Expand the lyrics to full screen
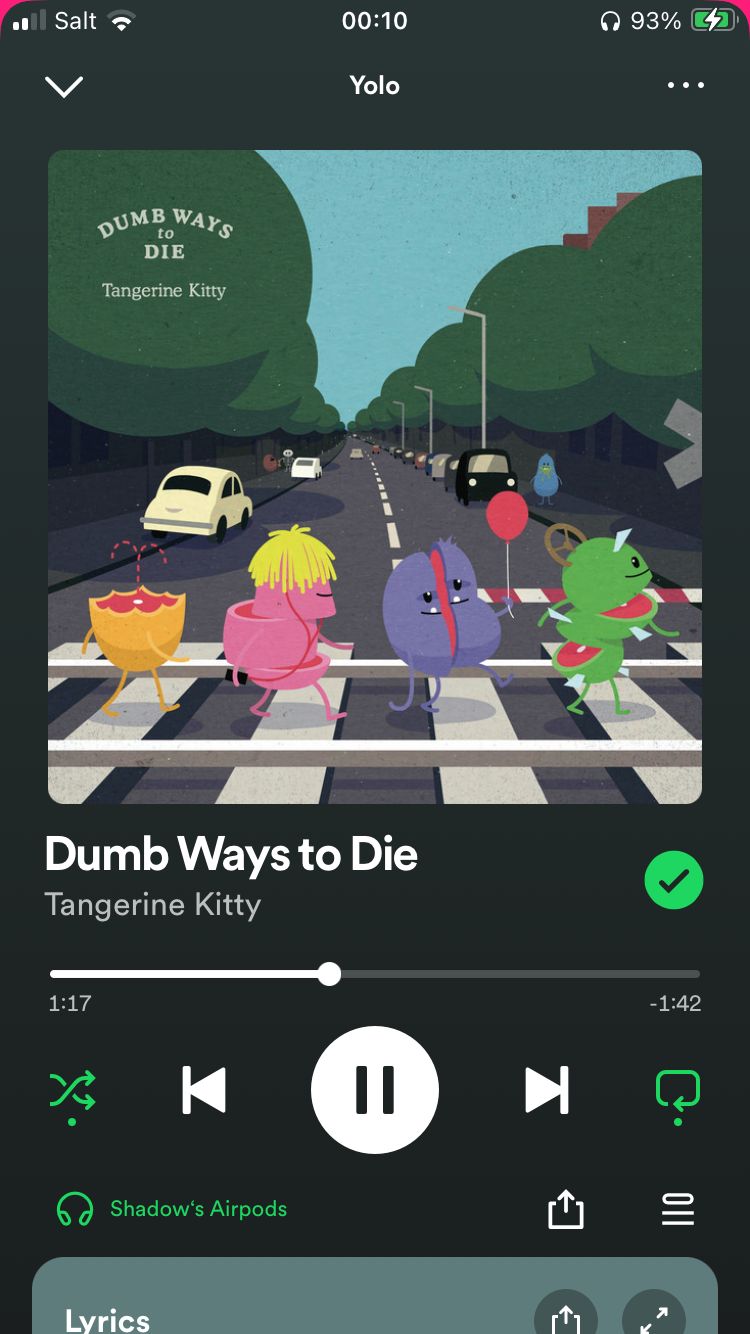This screenshot has width=750, height=1334. pos(654,1318)
